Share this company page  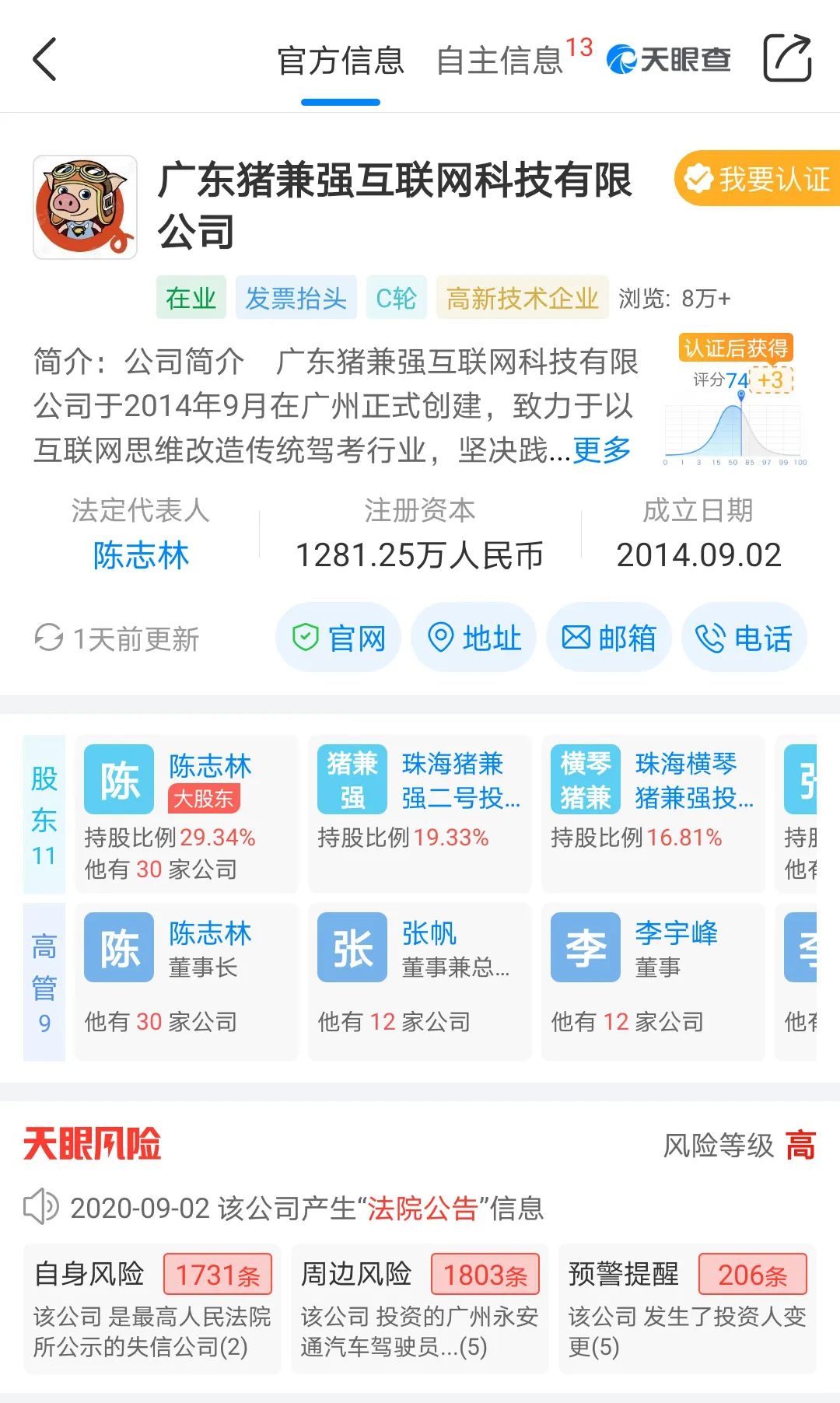click(786, 58)
